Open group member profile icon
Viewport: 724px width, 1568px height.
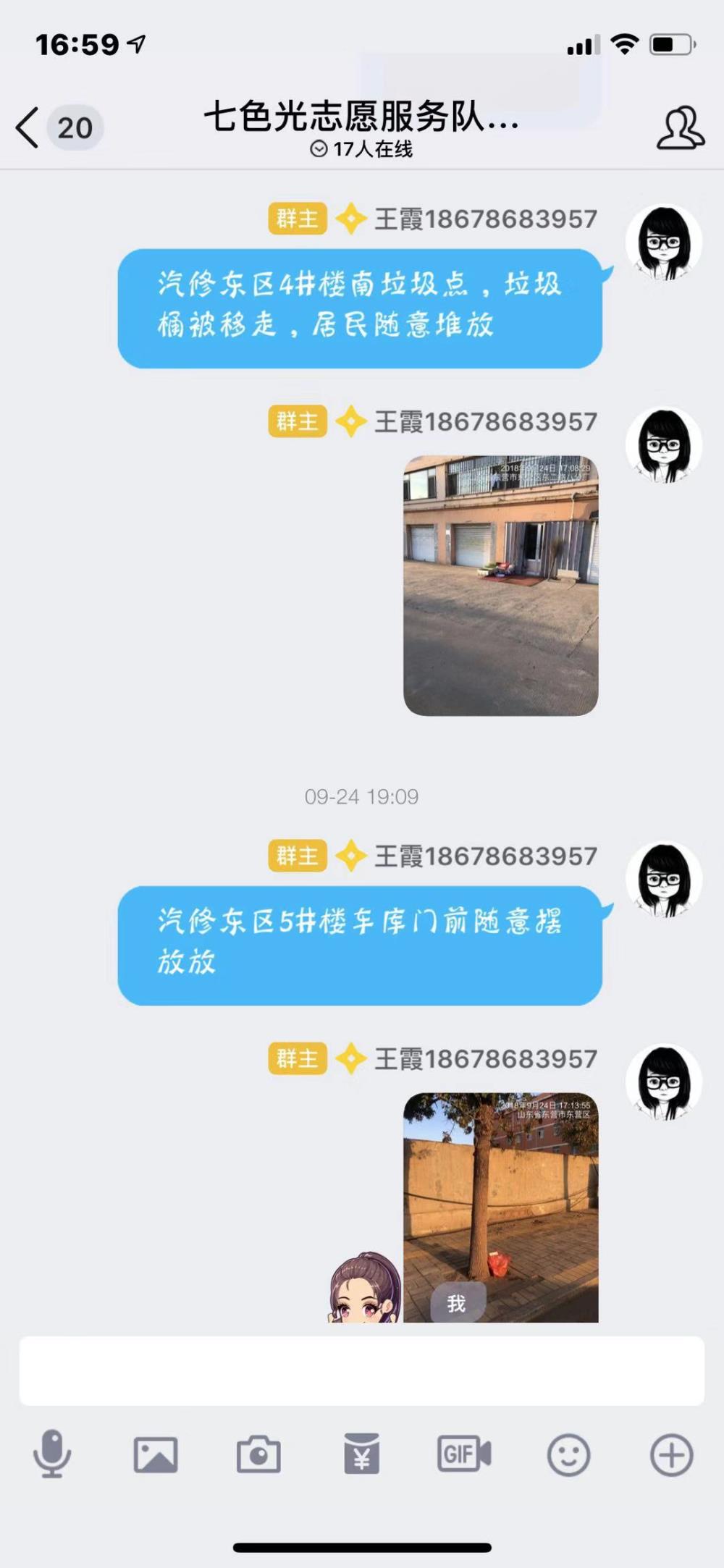pyautogui.click(x=681, y=128)
